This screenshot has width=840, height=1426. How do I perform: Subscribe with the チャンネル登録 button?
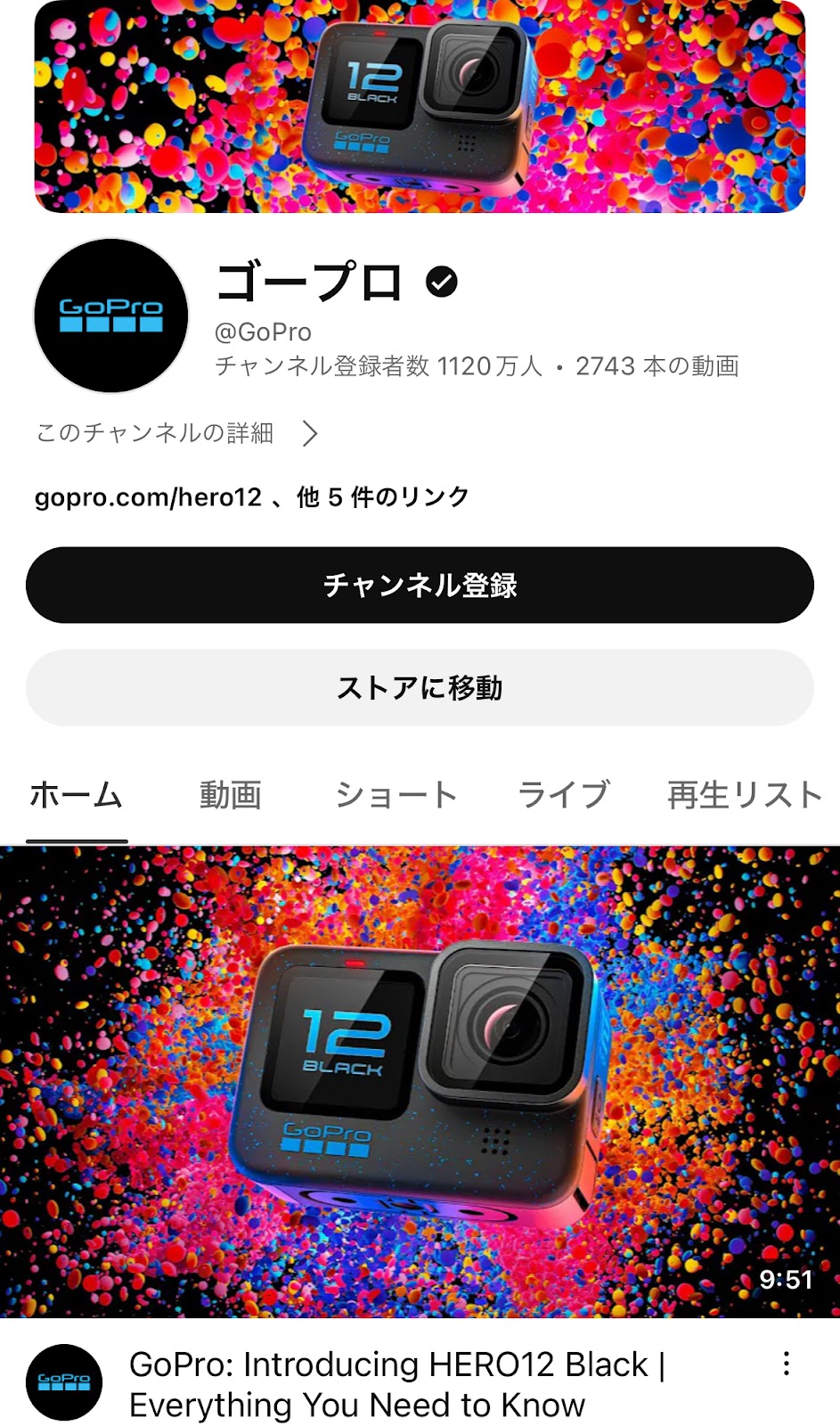point(420,585)
